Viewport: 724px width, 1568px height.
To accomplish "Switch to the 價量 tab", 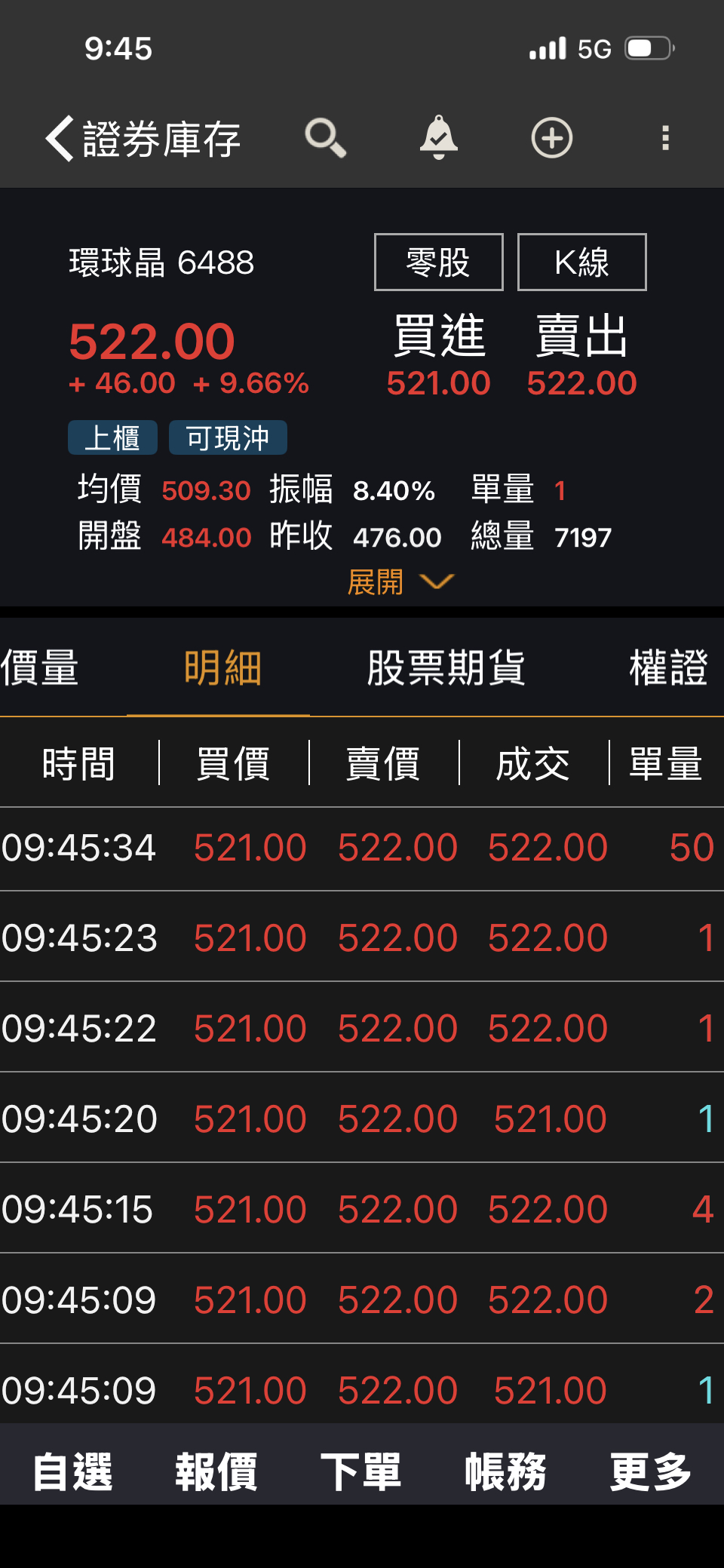I will [x=41, y=668].
